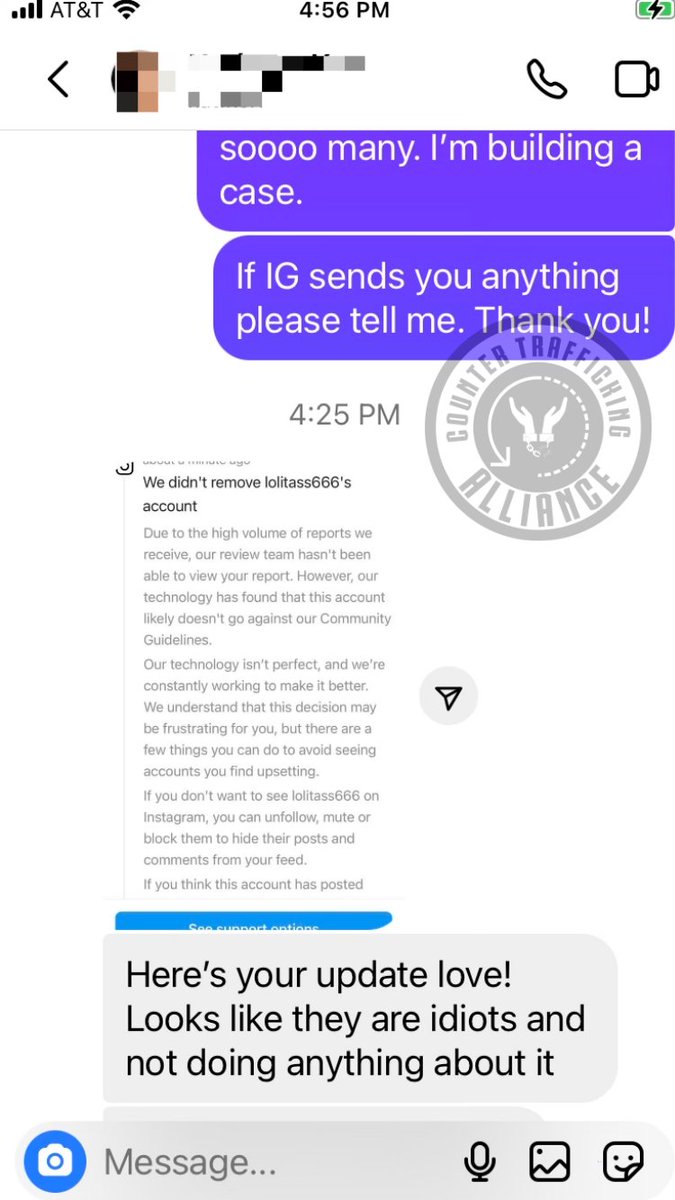Start a video call with this contact
The width and height of the screenshot is (675, 1200).
[x=636, y=80]
